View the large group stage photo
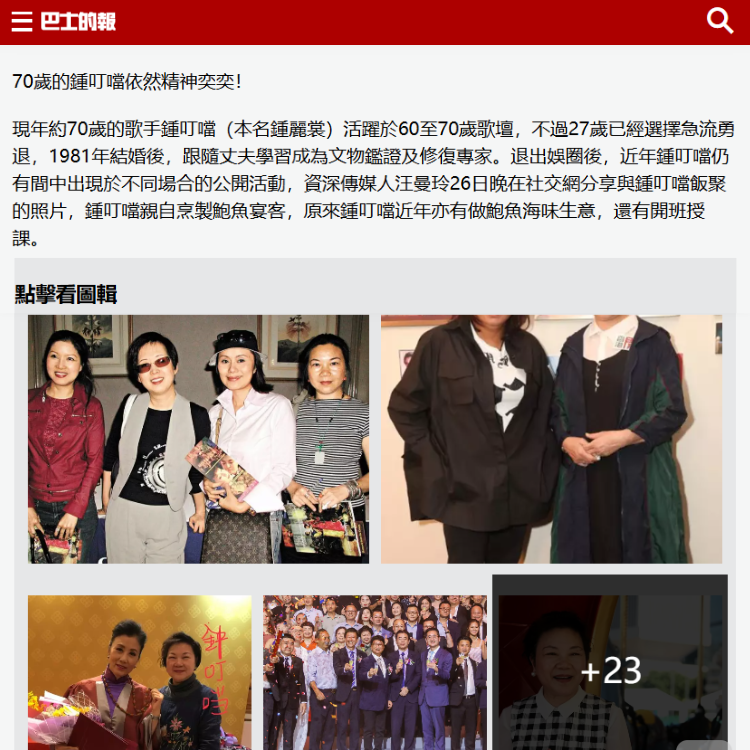The height and width of the screenshot is (750, 750). (x=375, y=672)
